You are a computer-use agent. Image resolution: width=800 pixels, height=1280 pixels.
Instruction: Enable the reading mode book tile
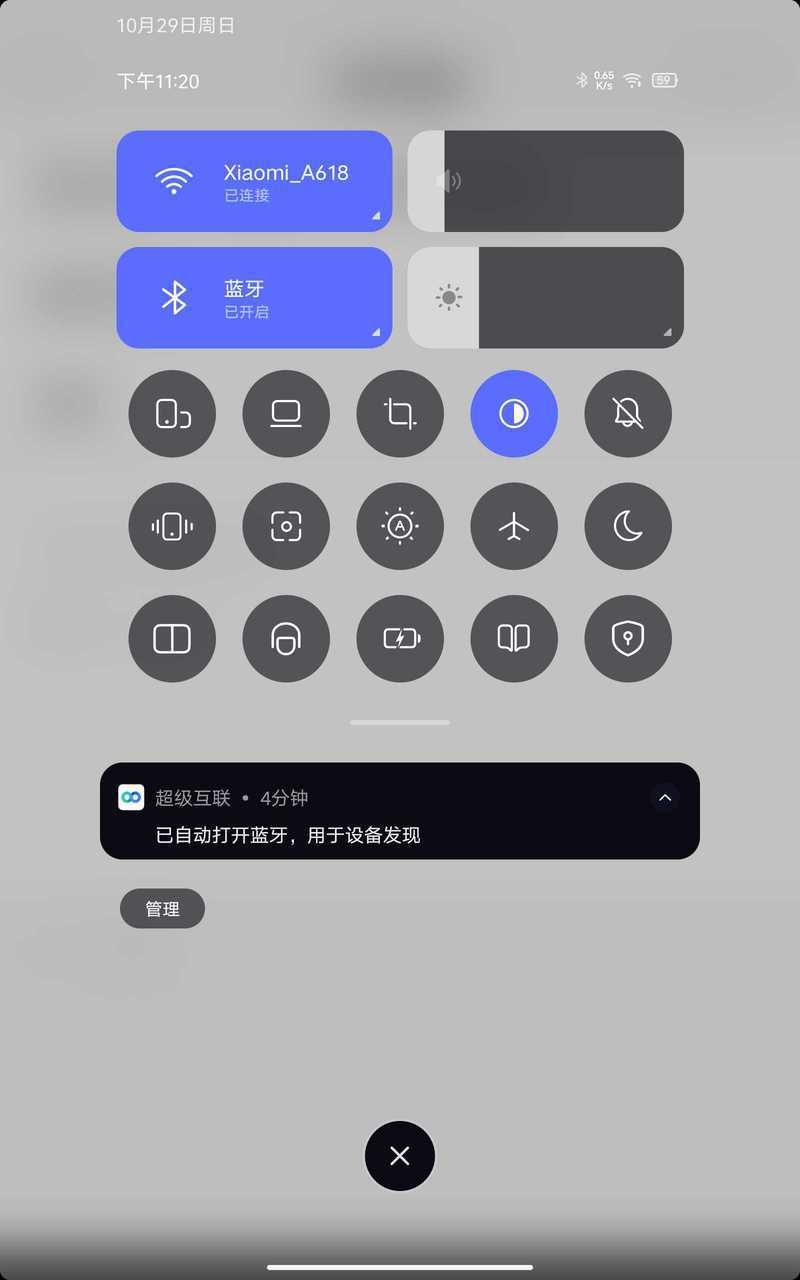514,639
